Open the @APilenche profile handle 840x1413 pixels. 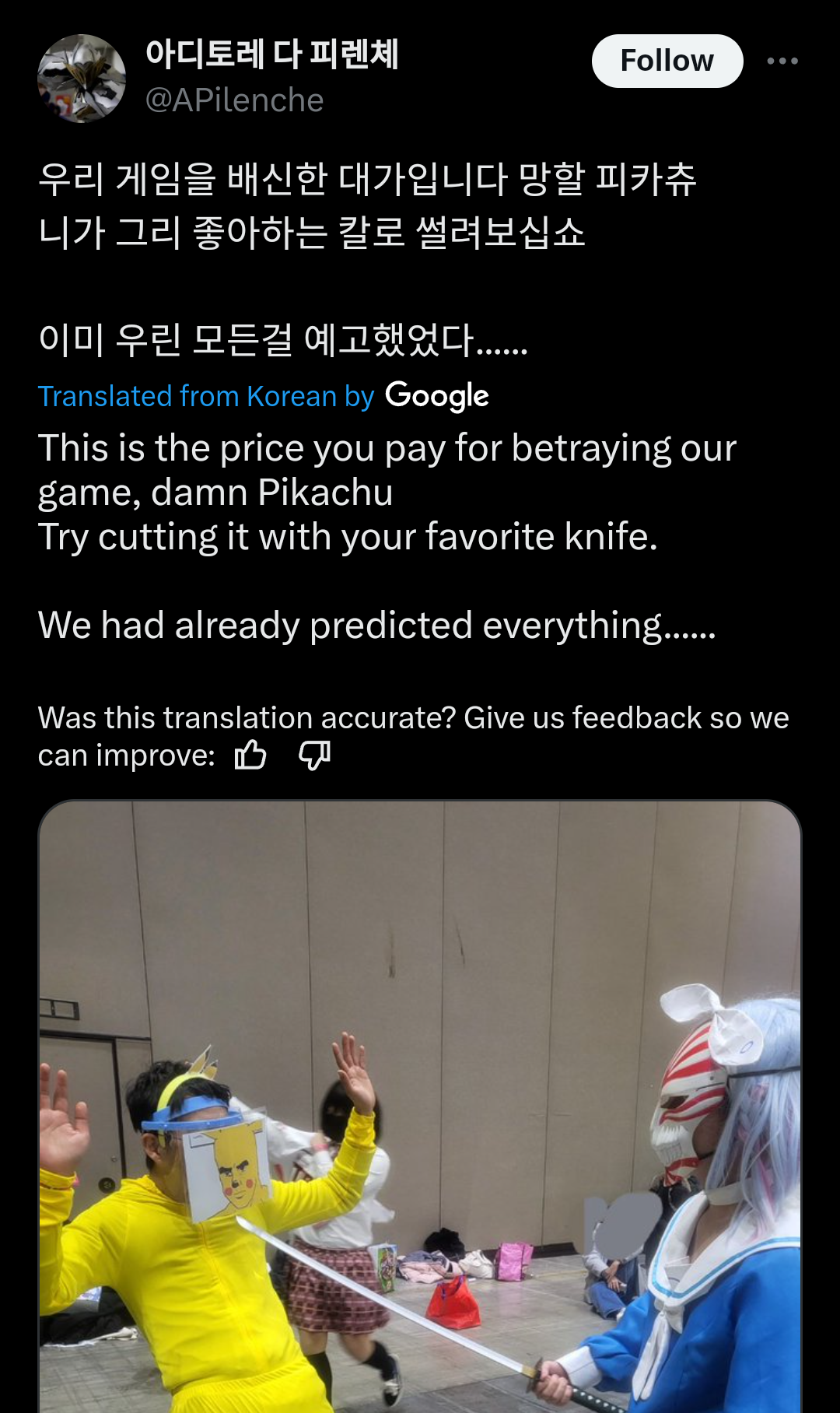click(x=234, y=100)
